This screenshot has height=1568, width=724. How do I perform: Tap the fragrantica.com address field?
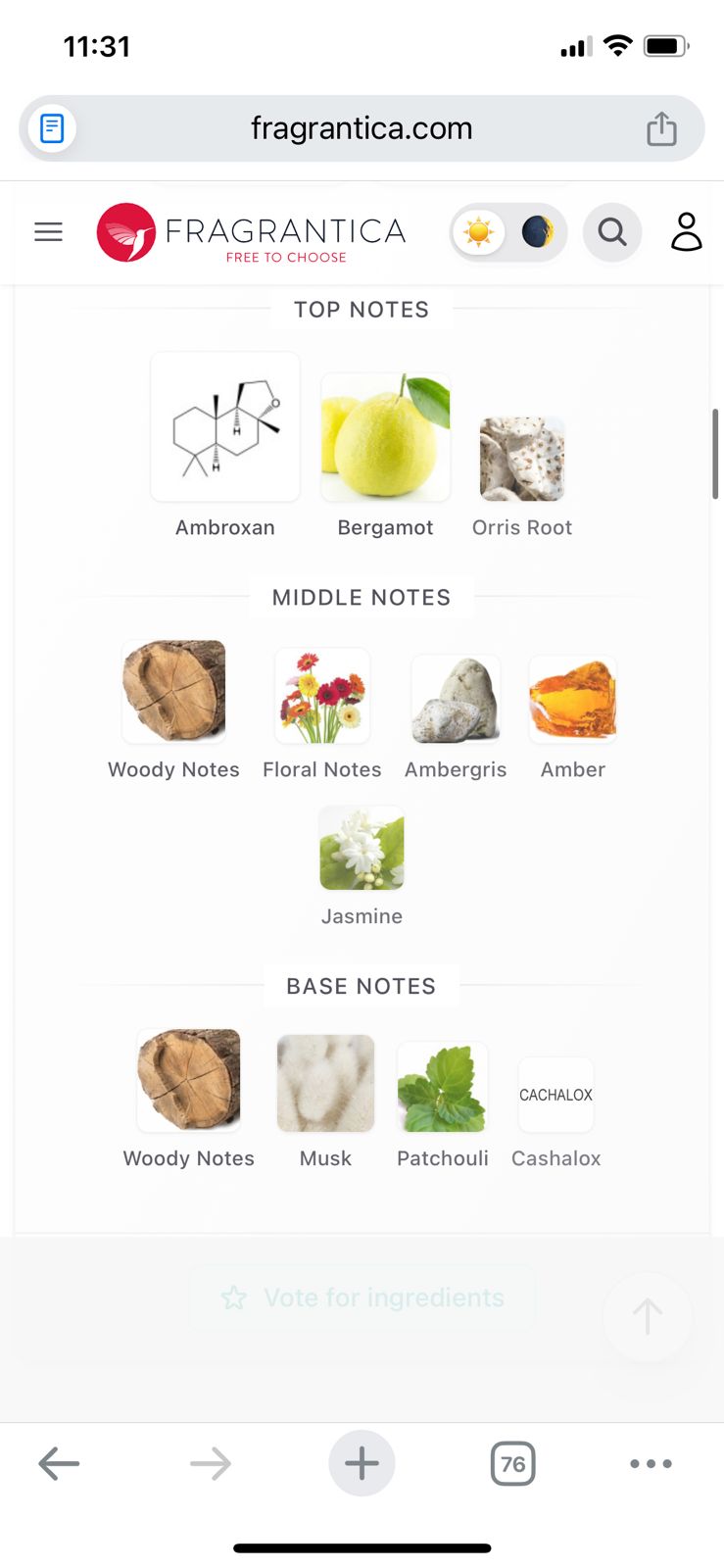click(362, 128)
